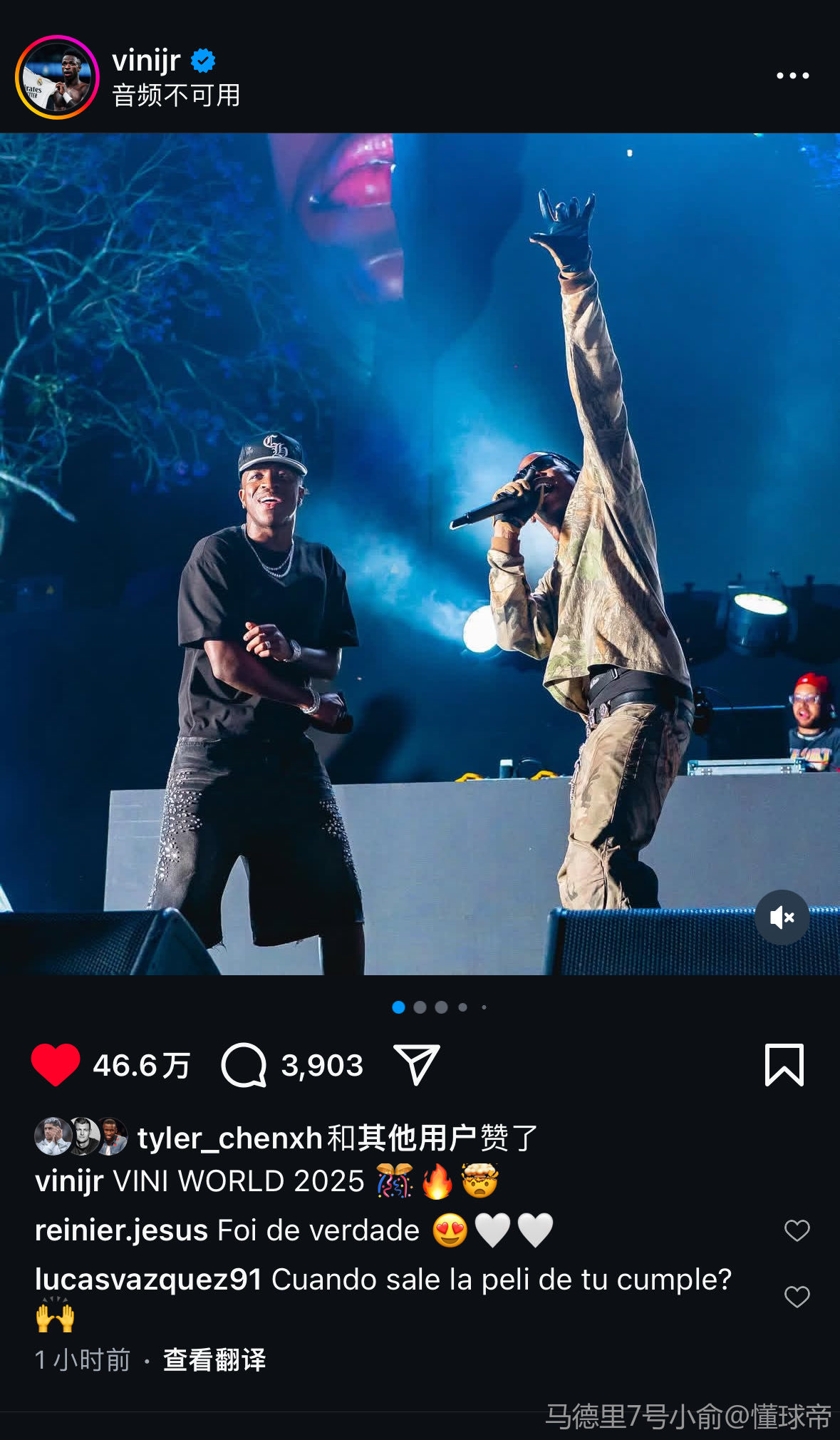Open the vinijr username at the top
Screen dimensions: 840x1440
(146, 61)
